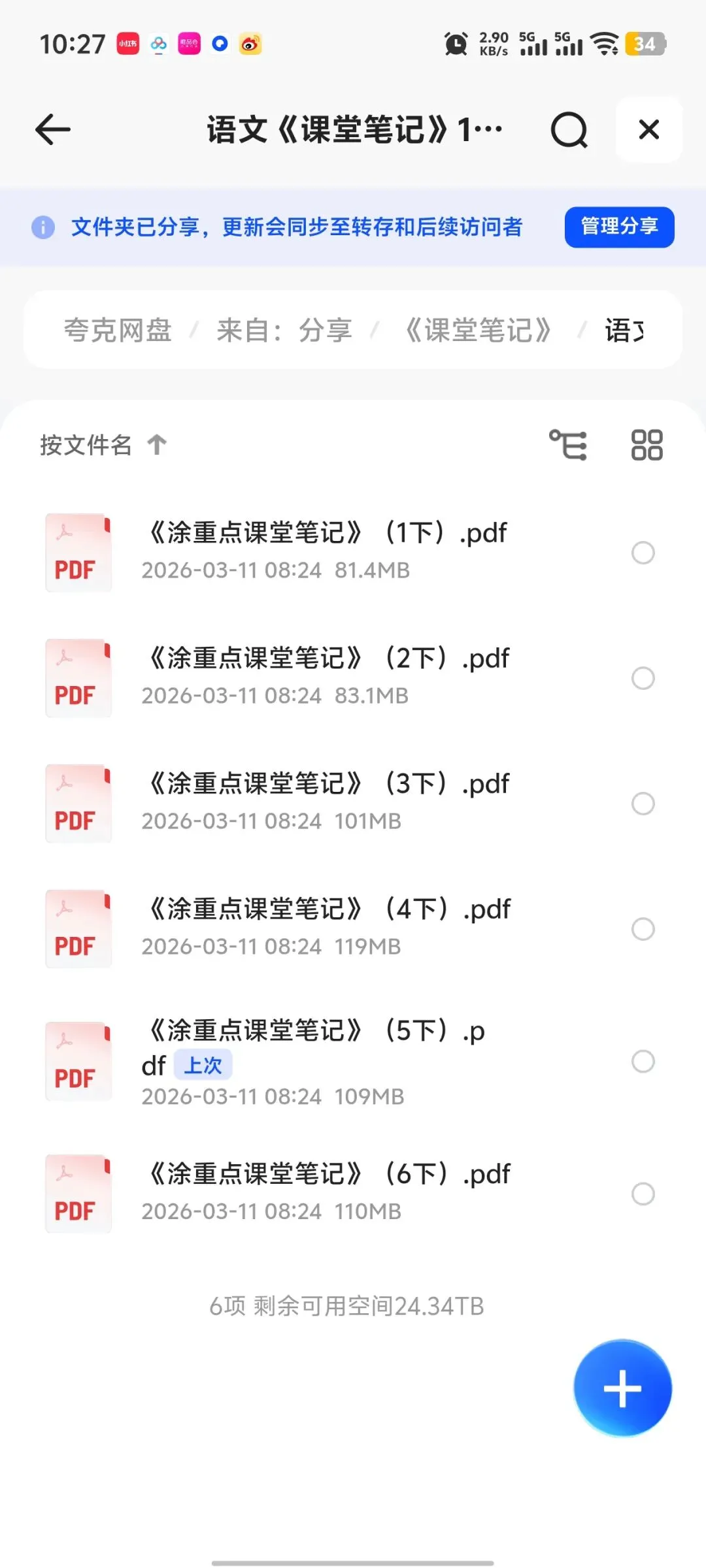Go to 来自：分享 breadcrumb folder
Image resolution: width=706 pixels, height=1568 pixels.
[x=284, y=330]
